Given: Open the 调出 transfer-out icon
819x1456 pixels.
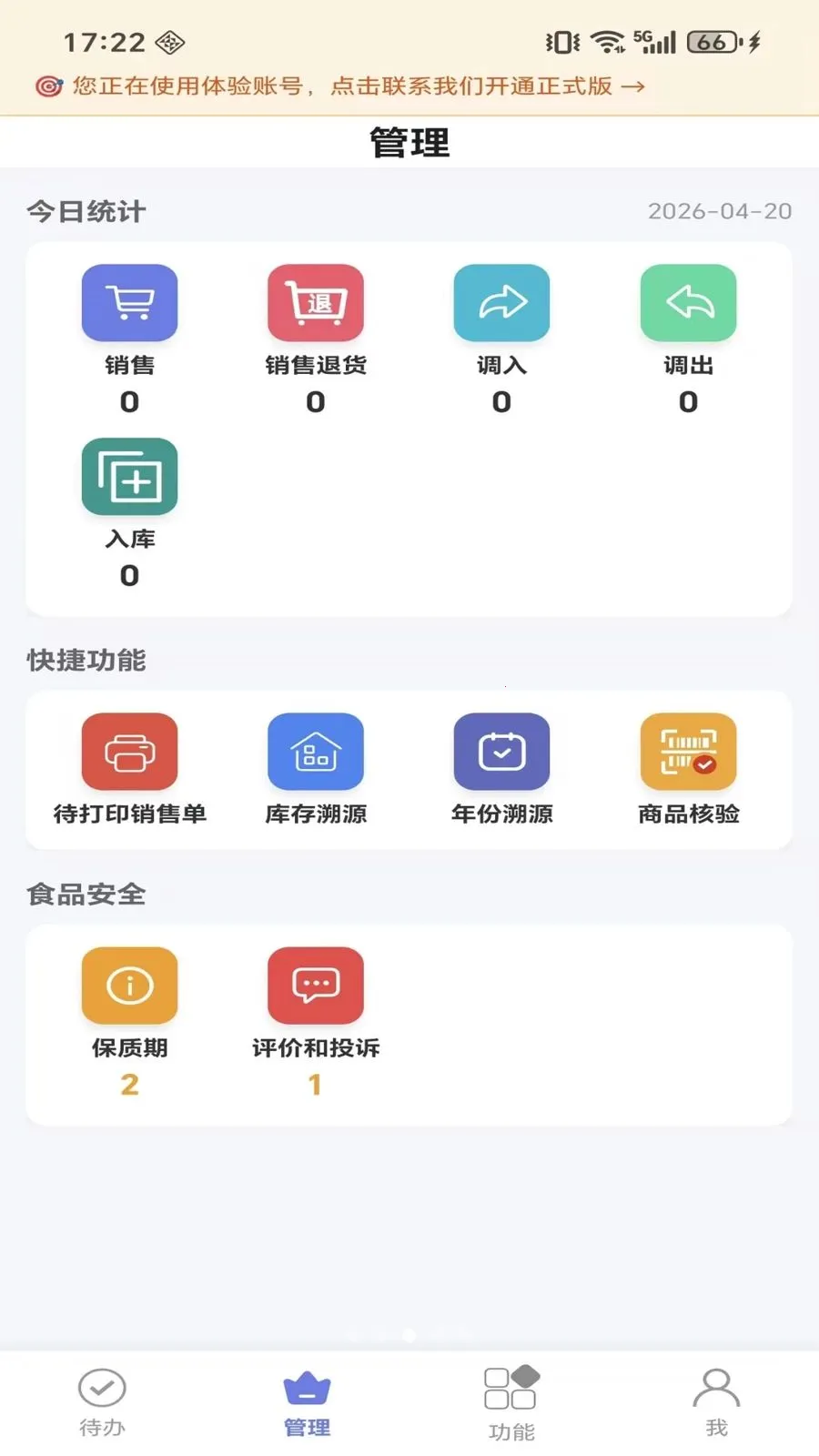Looking at the screenshot, I should (687, 303).
